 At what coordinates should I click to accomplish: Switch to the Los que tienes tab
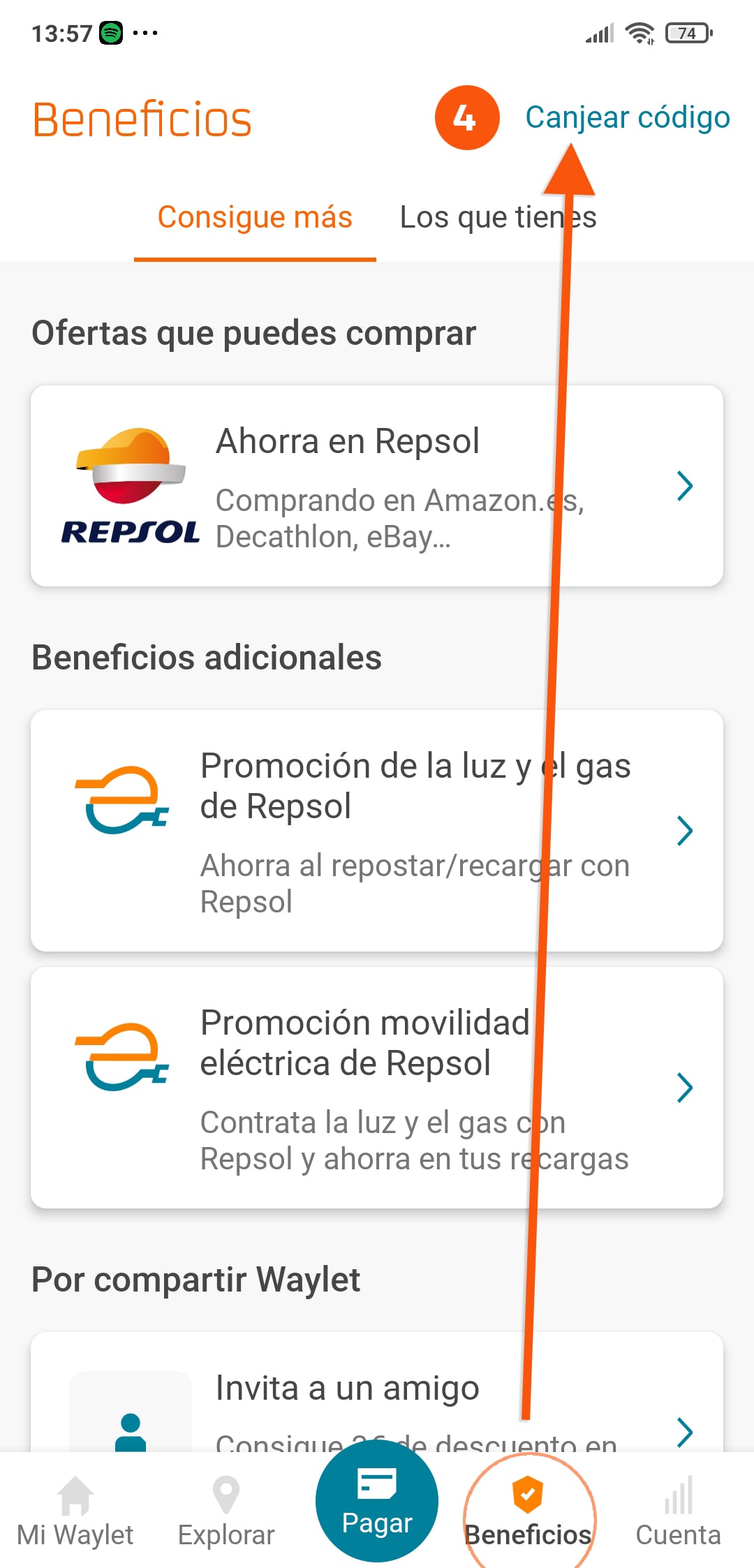pyautogui.click(x=497, y=217)
